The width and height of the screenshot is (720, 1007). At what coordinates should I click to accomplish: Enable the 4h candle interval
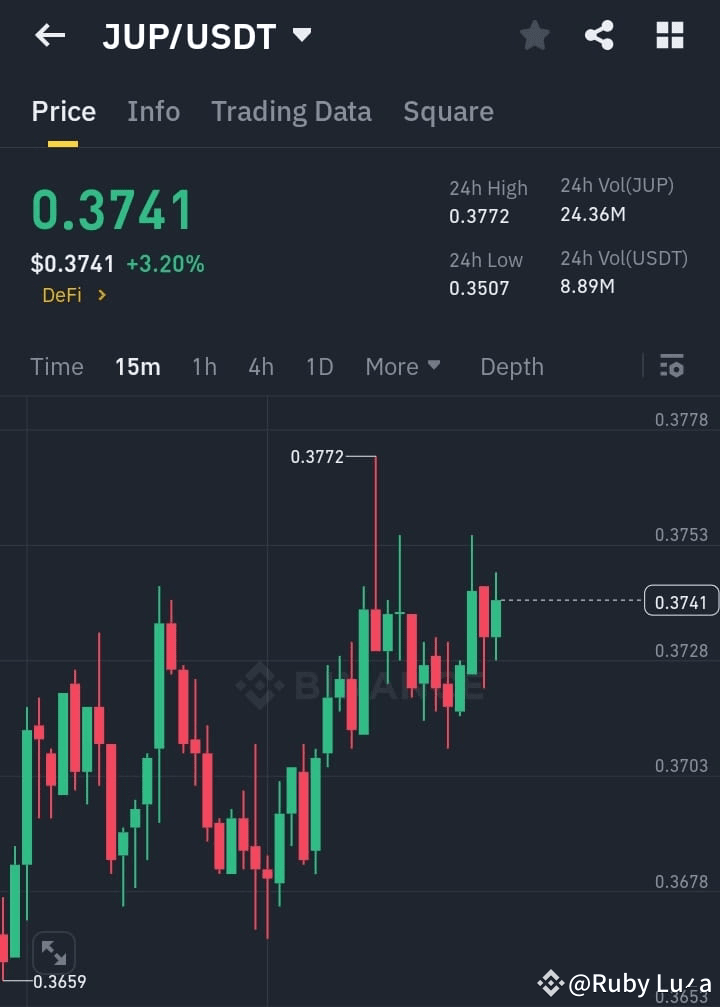pyautogui.click(x=261, y=367)
